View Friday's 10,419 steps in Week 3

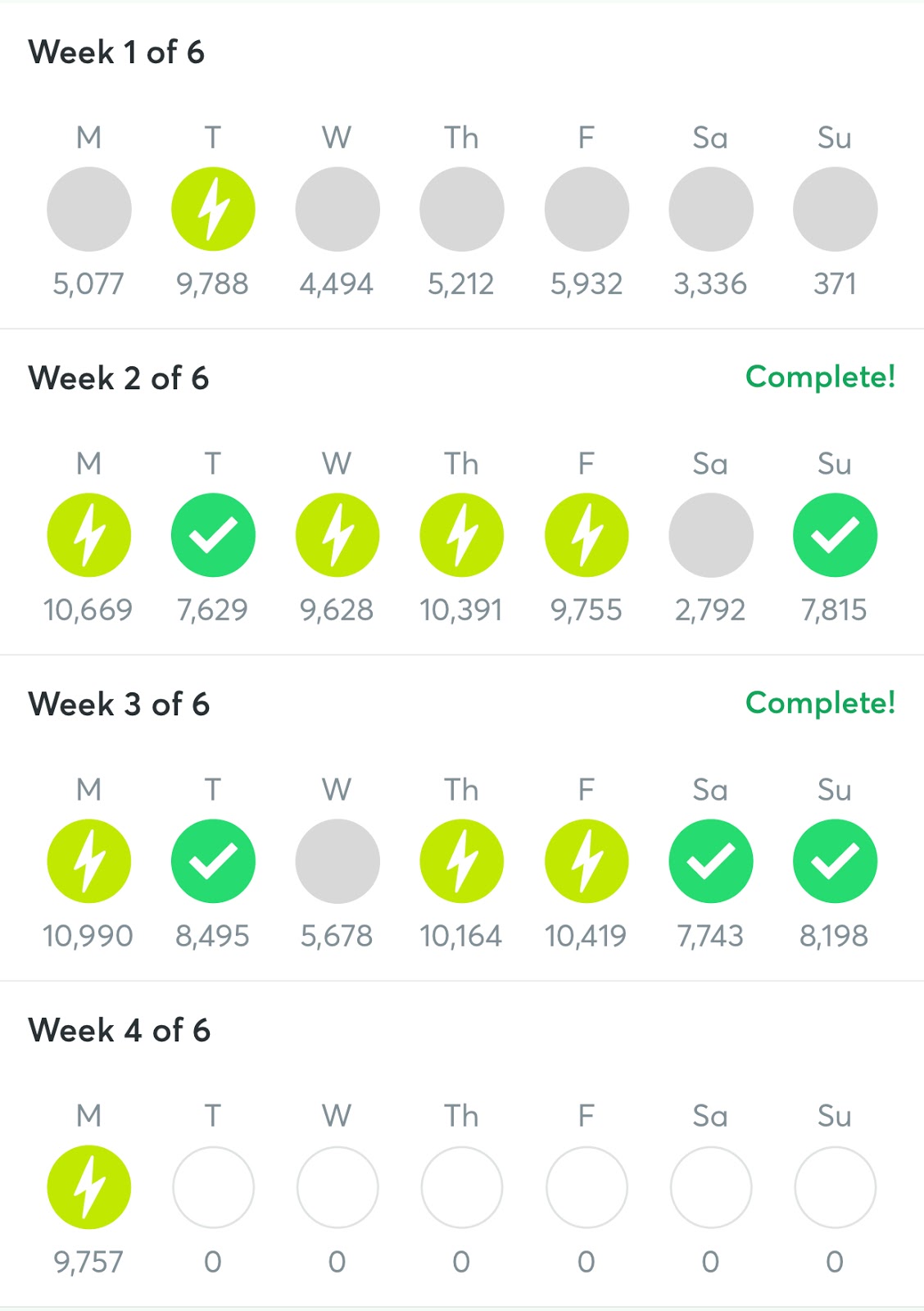586,861
